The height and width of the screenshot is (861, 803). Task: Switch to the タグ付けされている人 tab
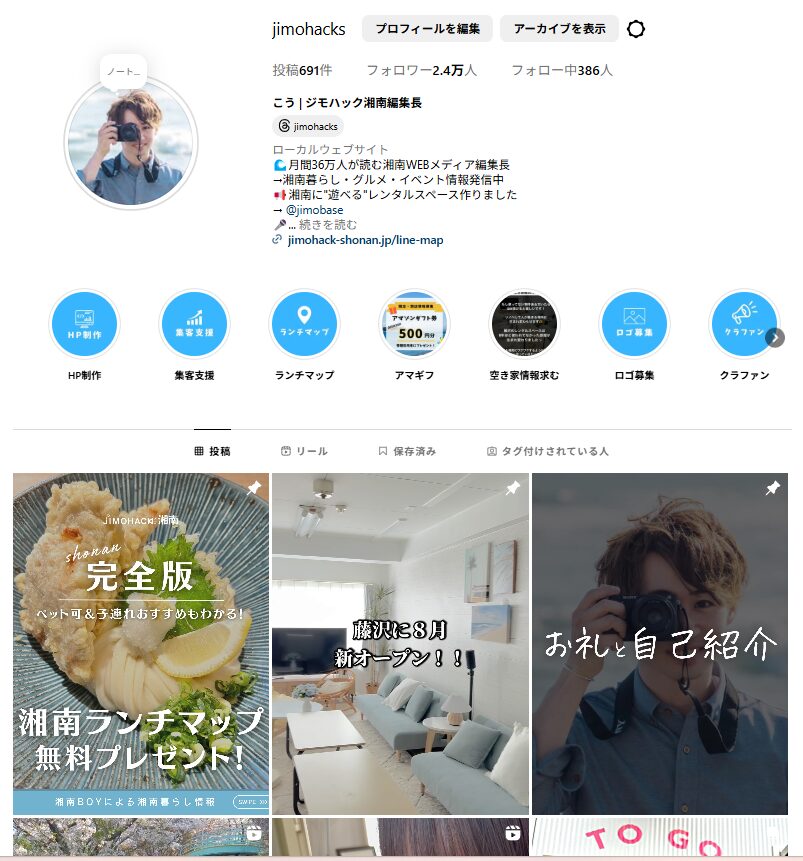coord(547,452)
